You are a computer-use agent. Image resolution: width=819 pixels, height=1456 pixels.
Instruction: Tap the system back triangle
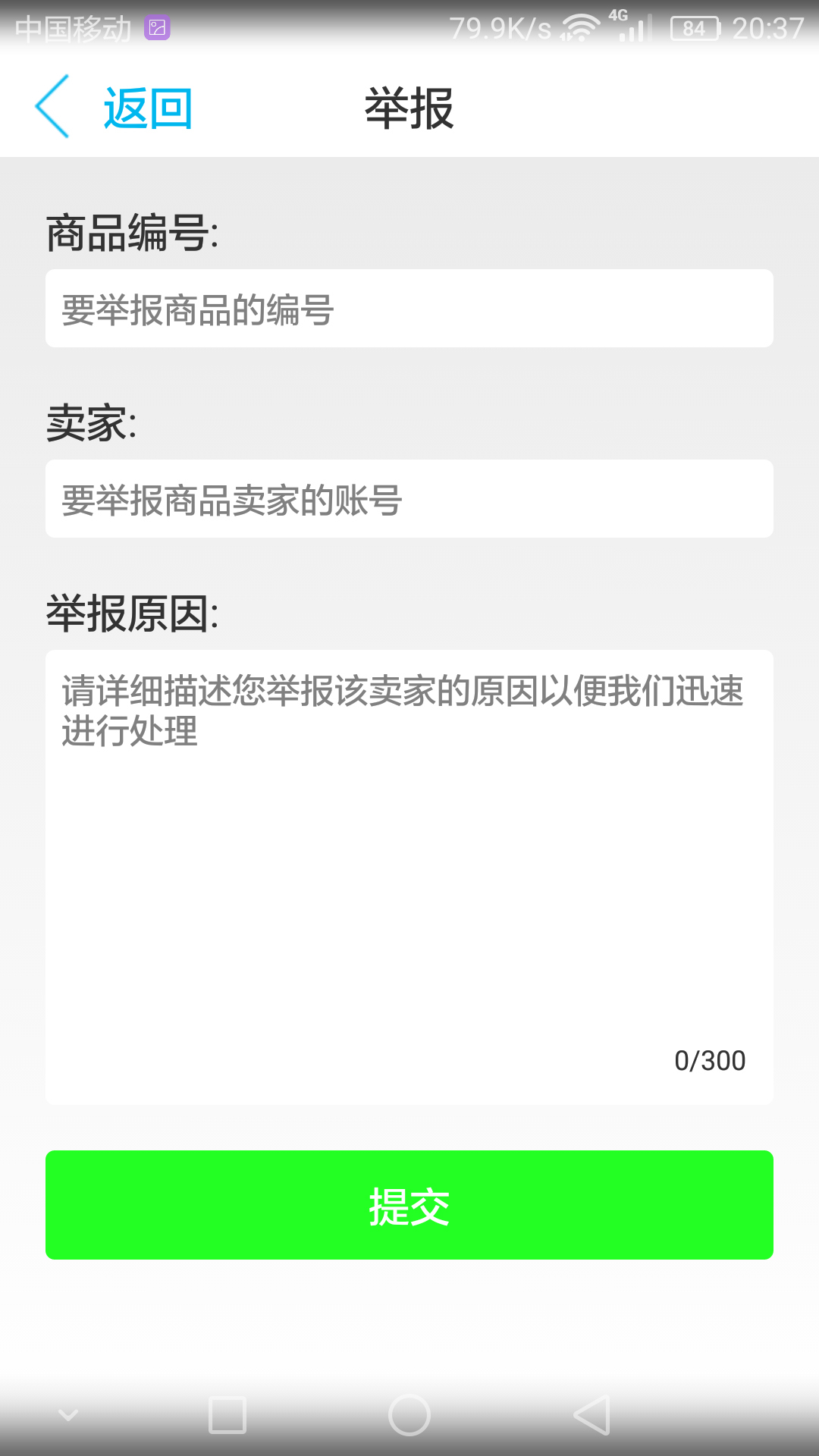591,1415
